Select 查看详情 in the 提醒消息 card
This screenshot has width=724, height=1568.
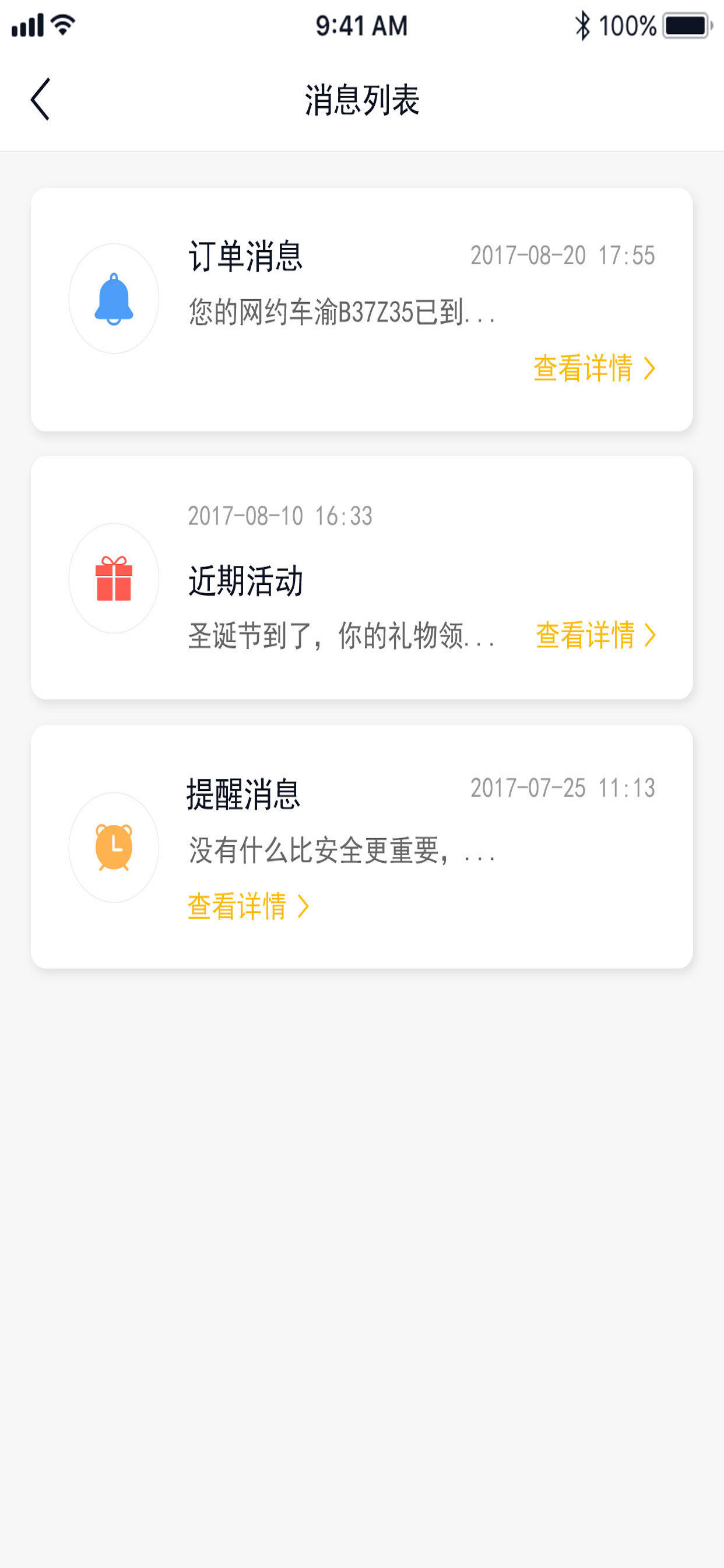pyautogui.click(x=248, y=906)
